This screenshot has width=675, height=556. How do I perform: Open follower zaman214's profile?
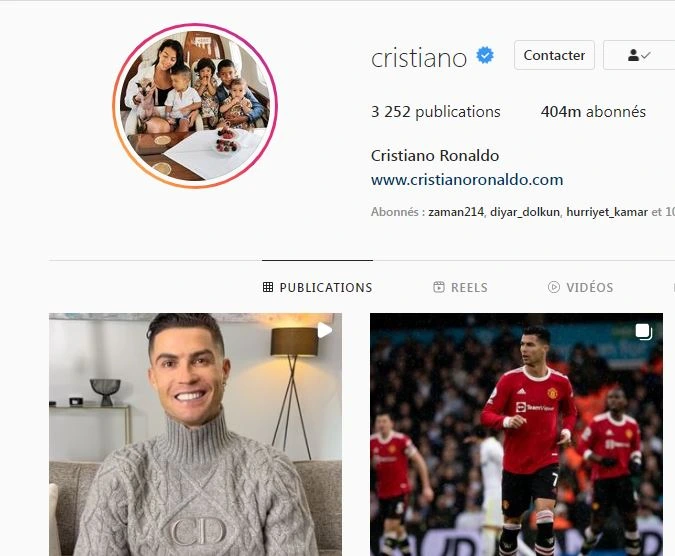[457, 212]
